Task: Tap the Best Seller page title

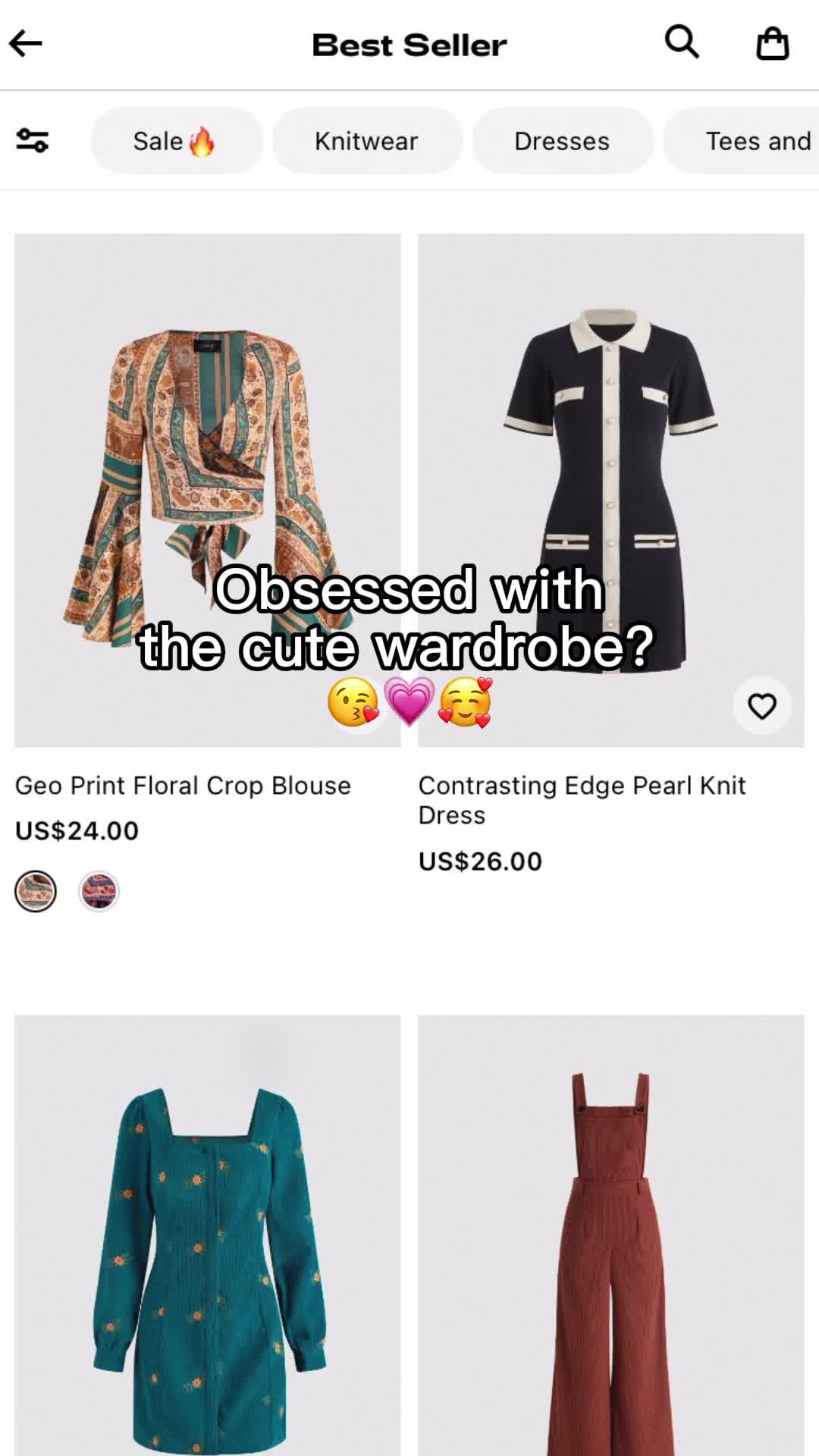Action: 409,44
